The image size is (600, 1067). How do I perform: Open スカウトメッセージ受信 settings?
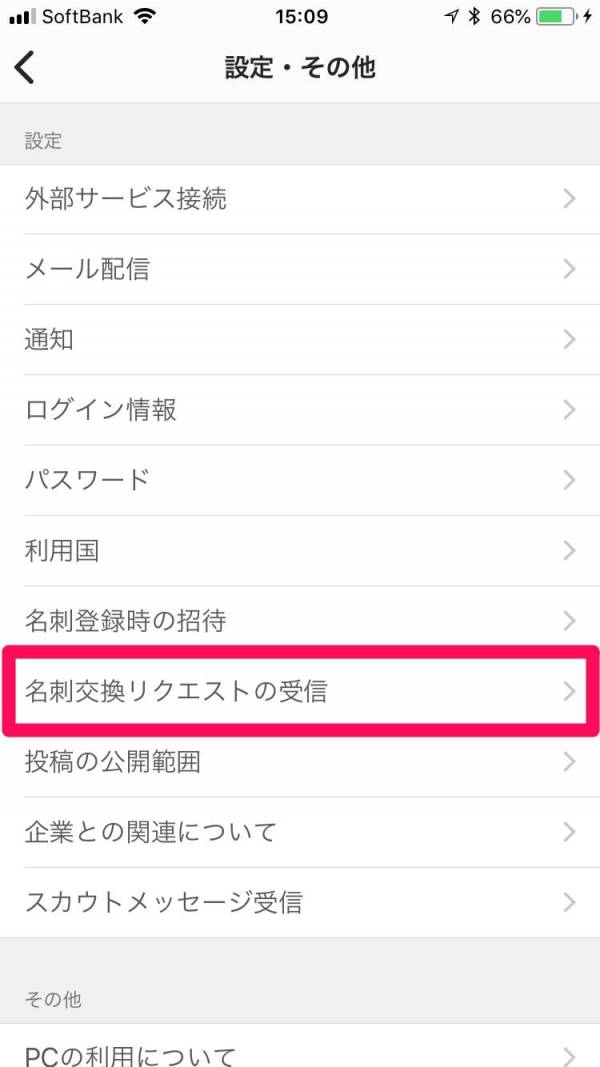click(300, 902)
